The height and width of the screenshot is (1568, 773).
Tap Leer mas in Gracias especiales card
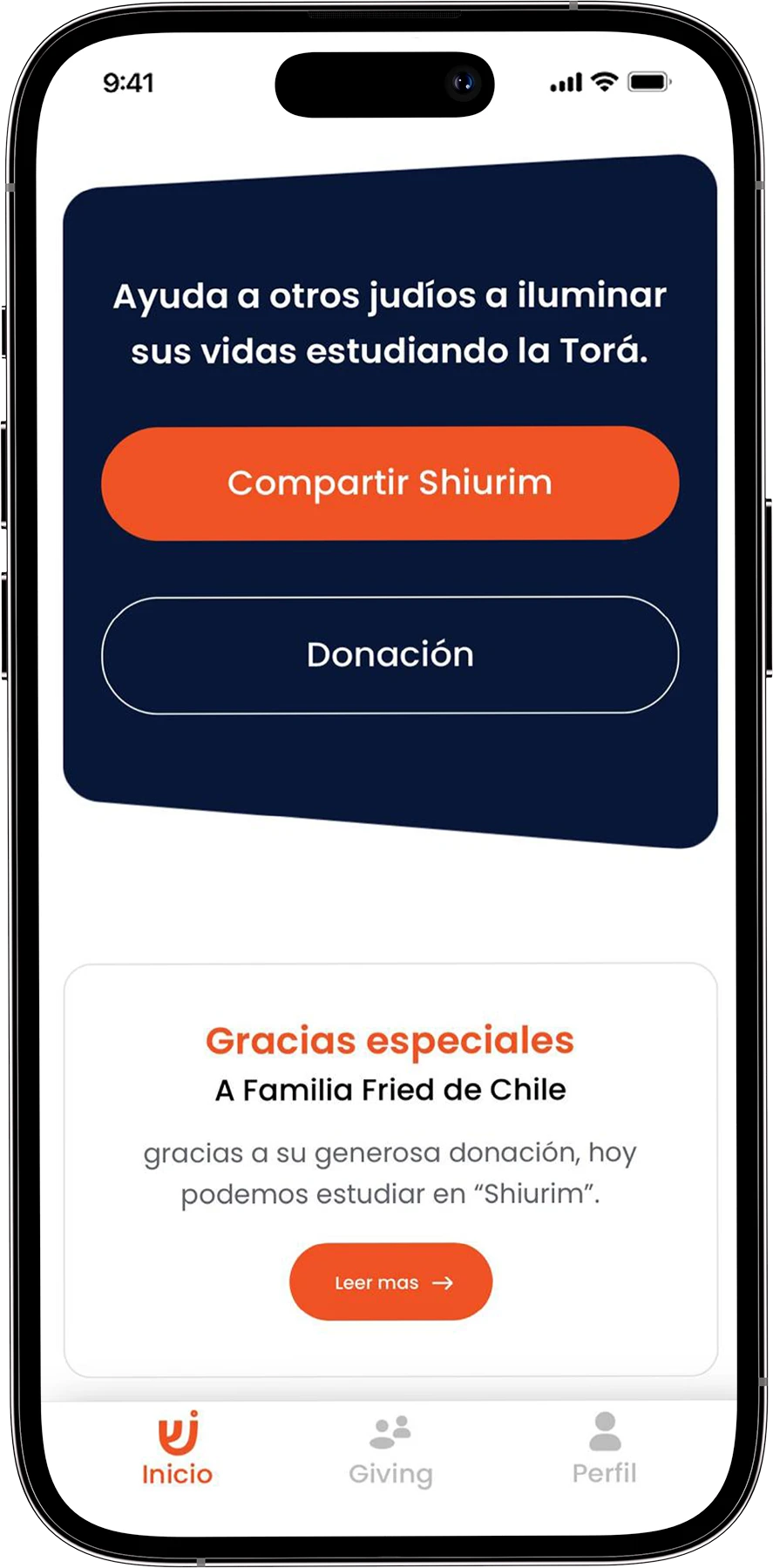point(390,1281)
